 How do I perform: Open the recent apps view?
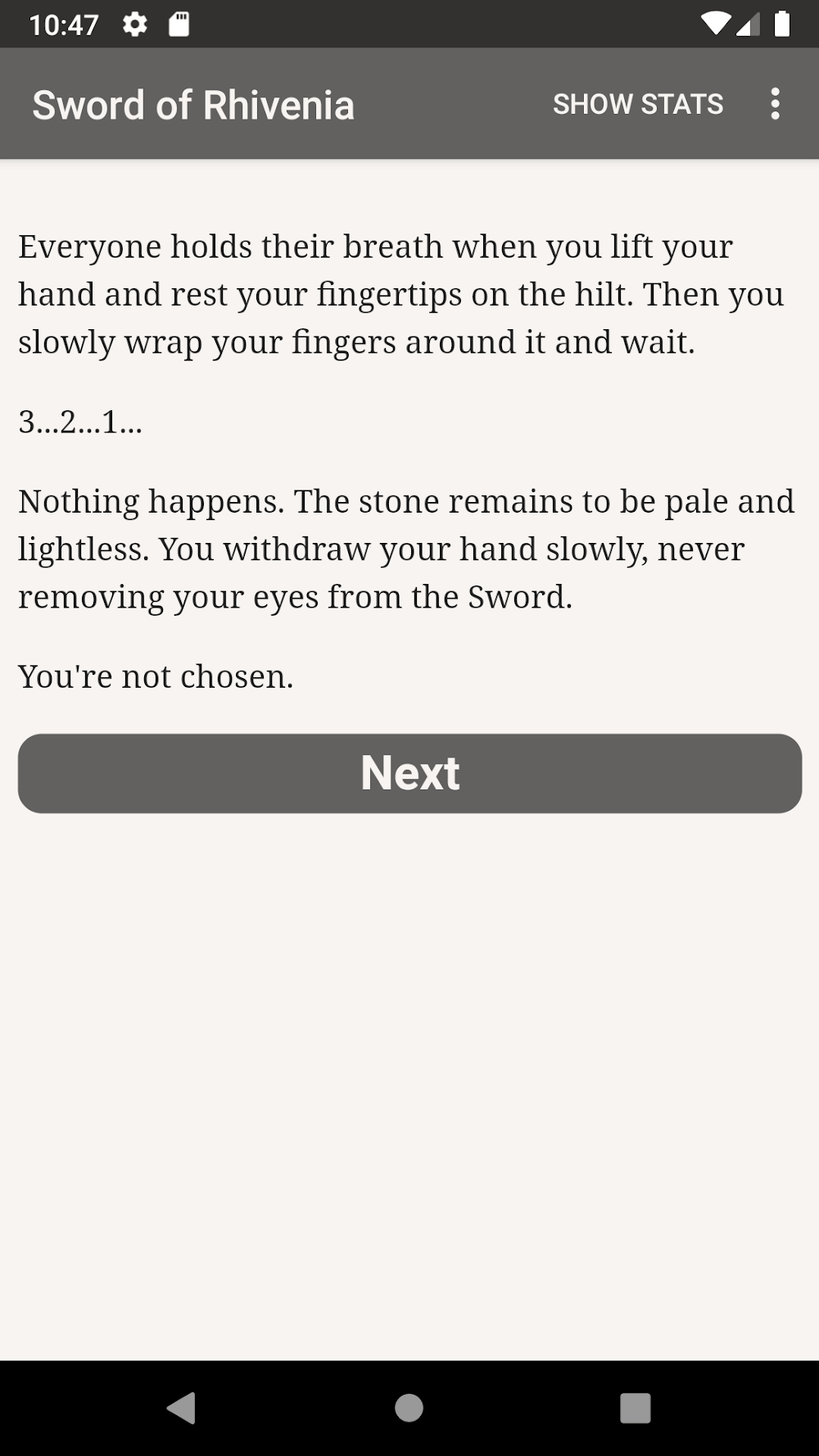(636, 1408)
